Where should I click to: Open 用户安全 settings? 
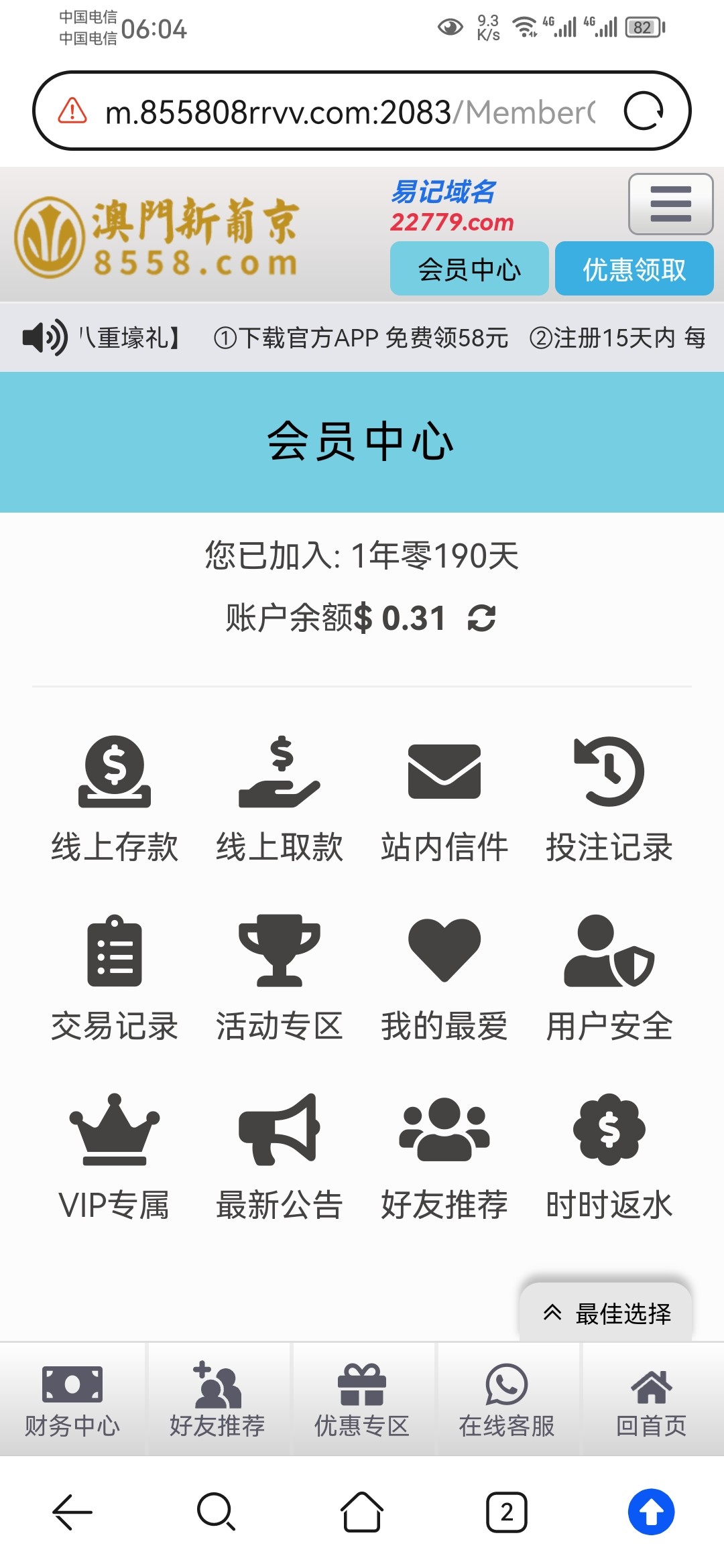[609, 977]
